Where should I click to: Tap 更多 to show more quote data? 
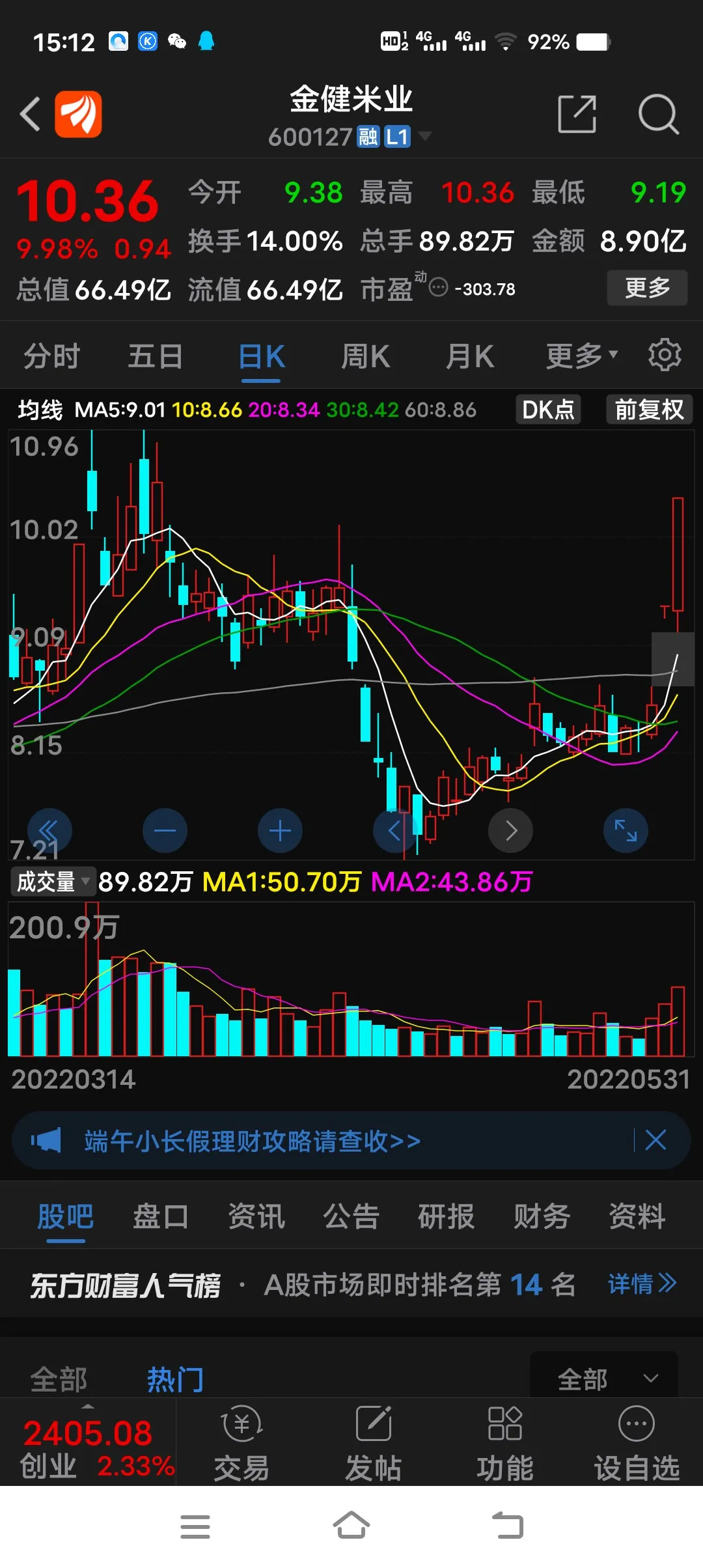pyautogui.click(x=647, y=287)
